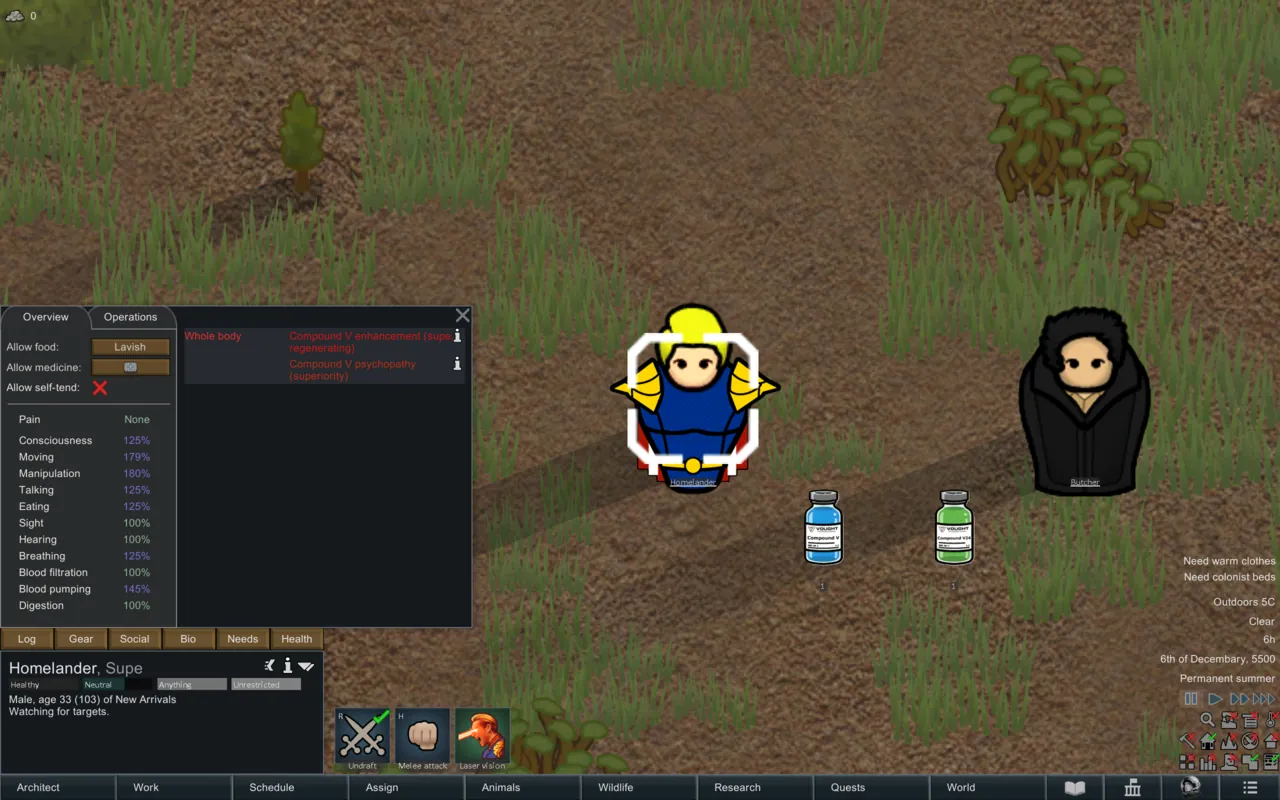Open the Needs tab
This screenshot has height=800, width=1280.
[242, 639]
